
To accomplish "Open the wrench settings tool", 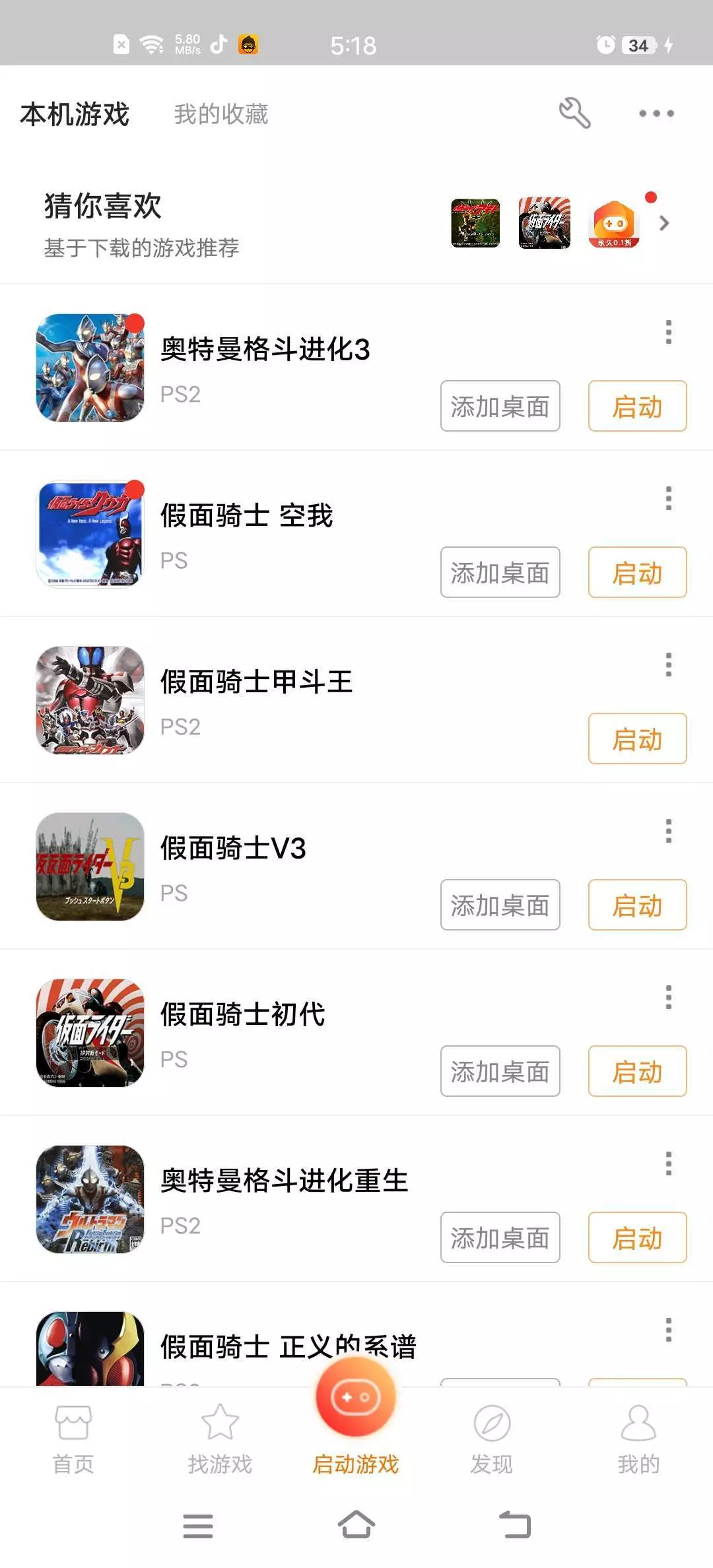I will 574,113.
